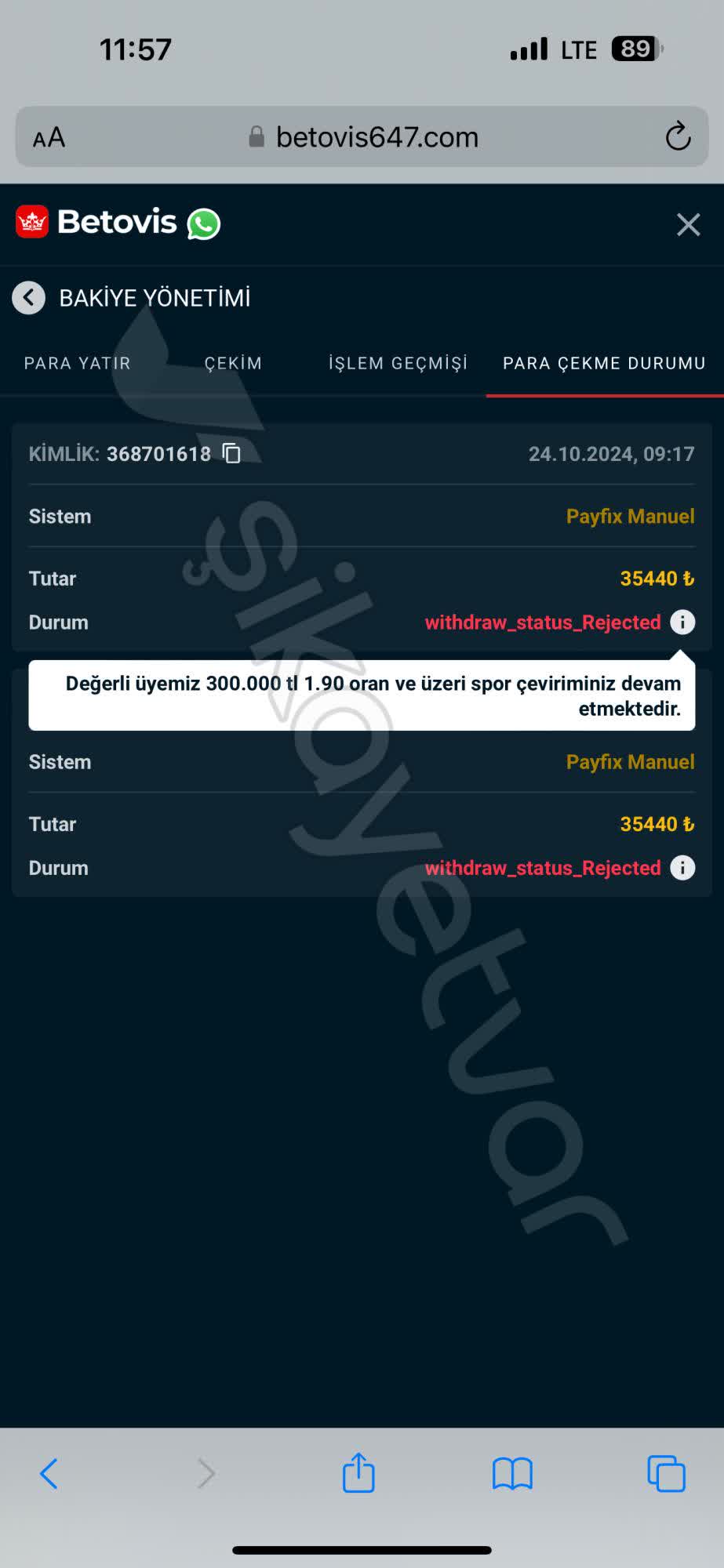This screenshot has width=724, height=1568.
Task: Open the İşlem Geçmişi tab
Action: coord(398,363)
